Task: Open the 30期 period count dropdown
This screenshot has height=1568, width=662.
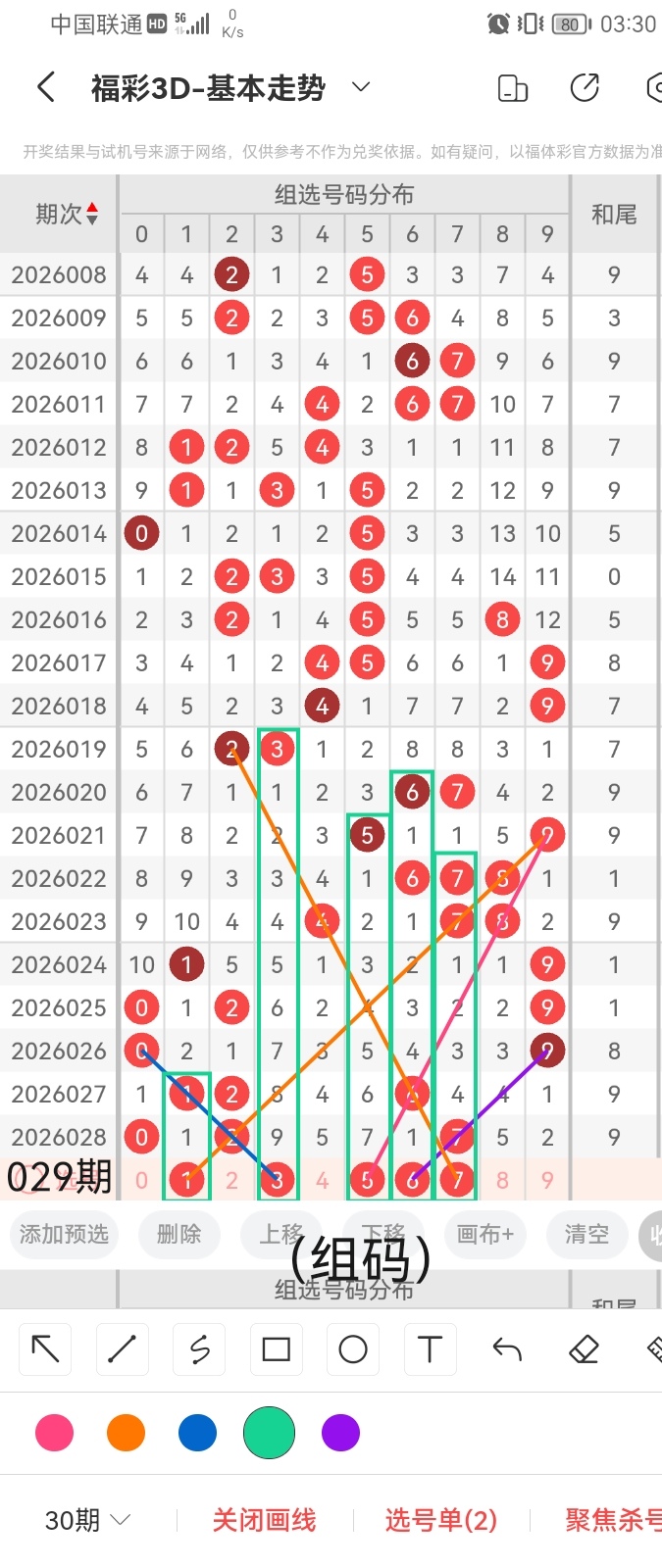Action: coord(87,1520)
